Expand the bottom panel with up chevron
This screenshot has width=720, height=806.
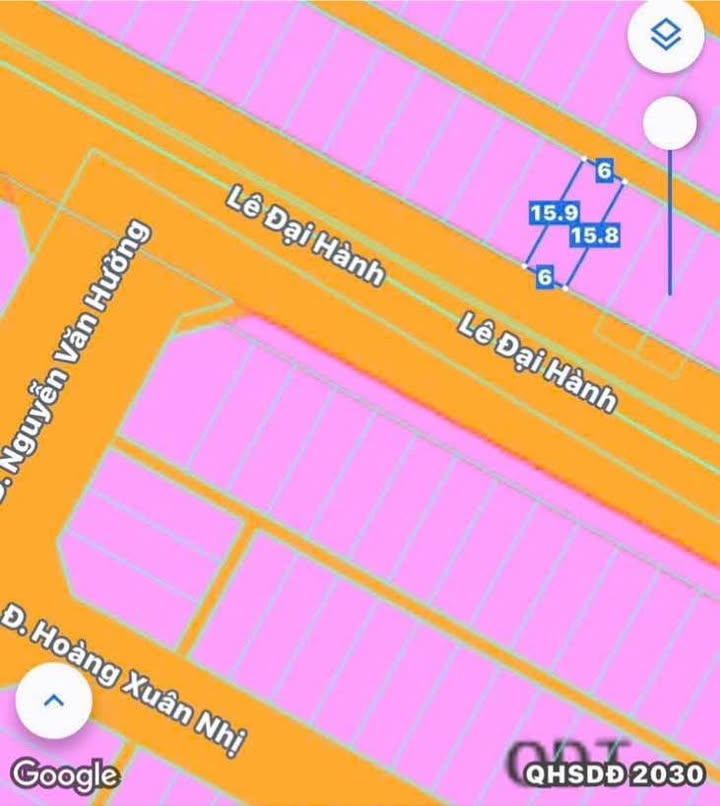click(x=55, y=701)
